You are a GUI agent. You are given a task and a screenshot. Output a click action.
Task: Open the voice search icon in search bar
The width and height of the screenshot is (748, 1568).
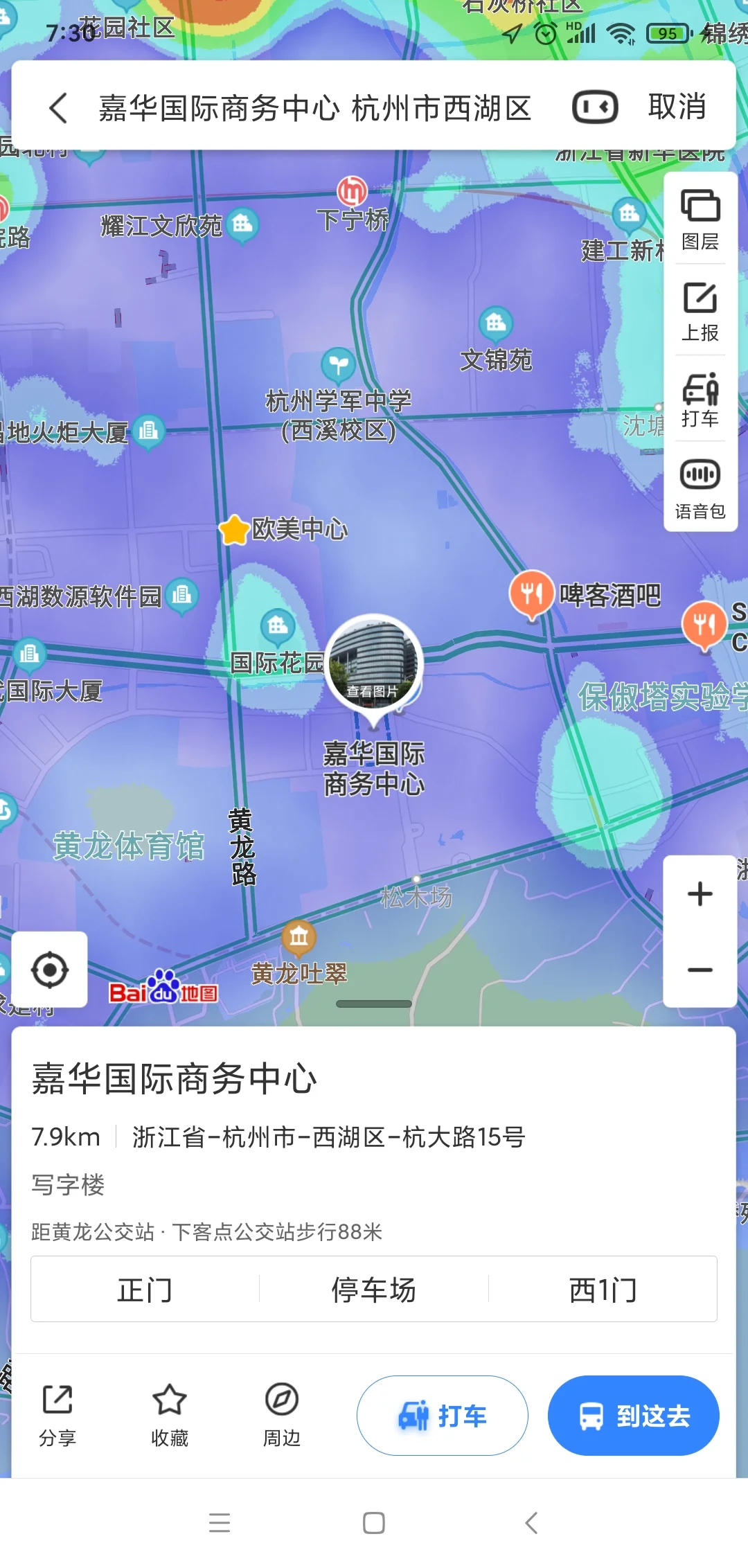pos(592,107)
